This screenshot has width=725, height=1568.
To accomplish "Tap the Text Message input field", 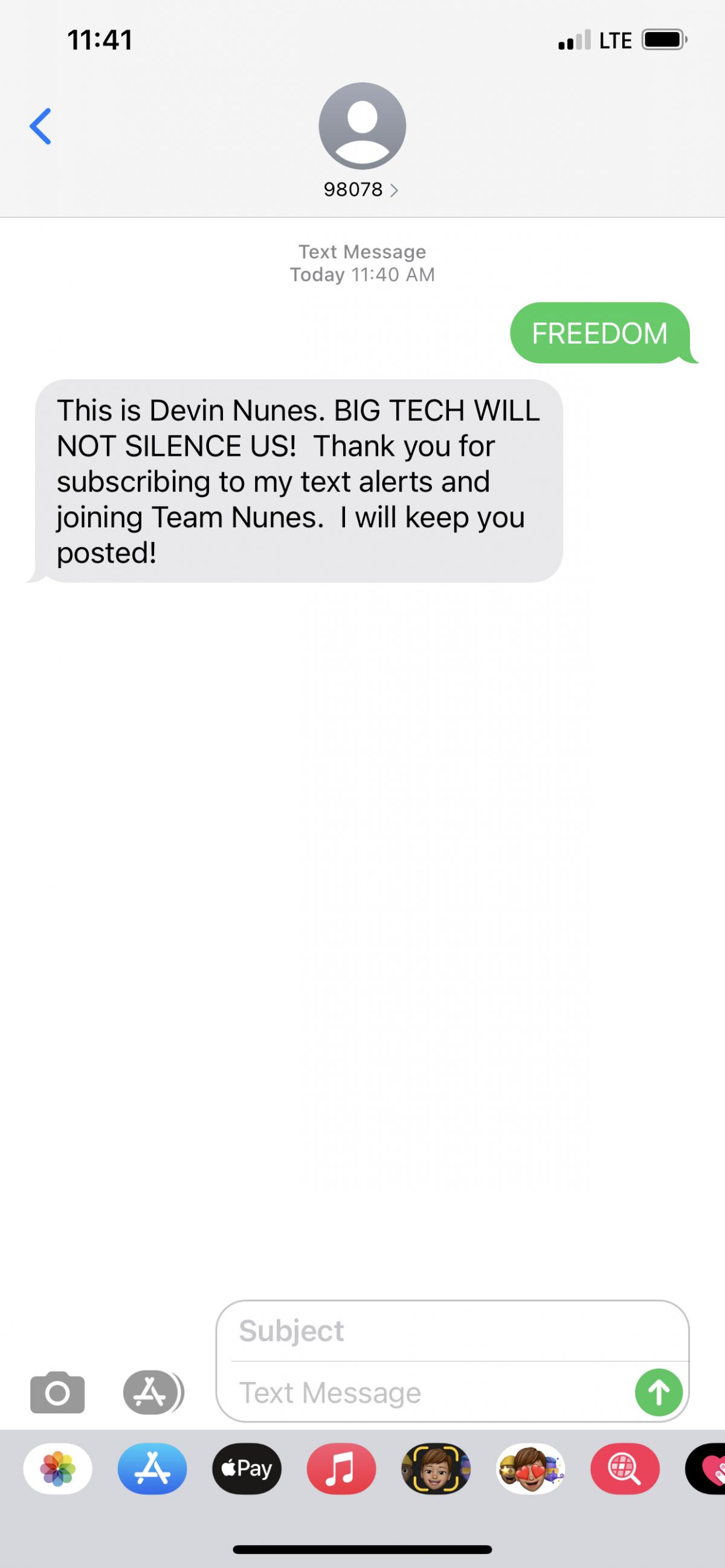I will coord(433,1393).
